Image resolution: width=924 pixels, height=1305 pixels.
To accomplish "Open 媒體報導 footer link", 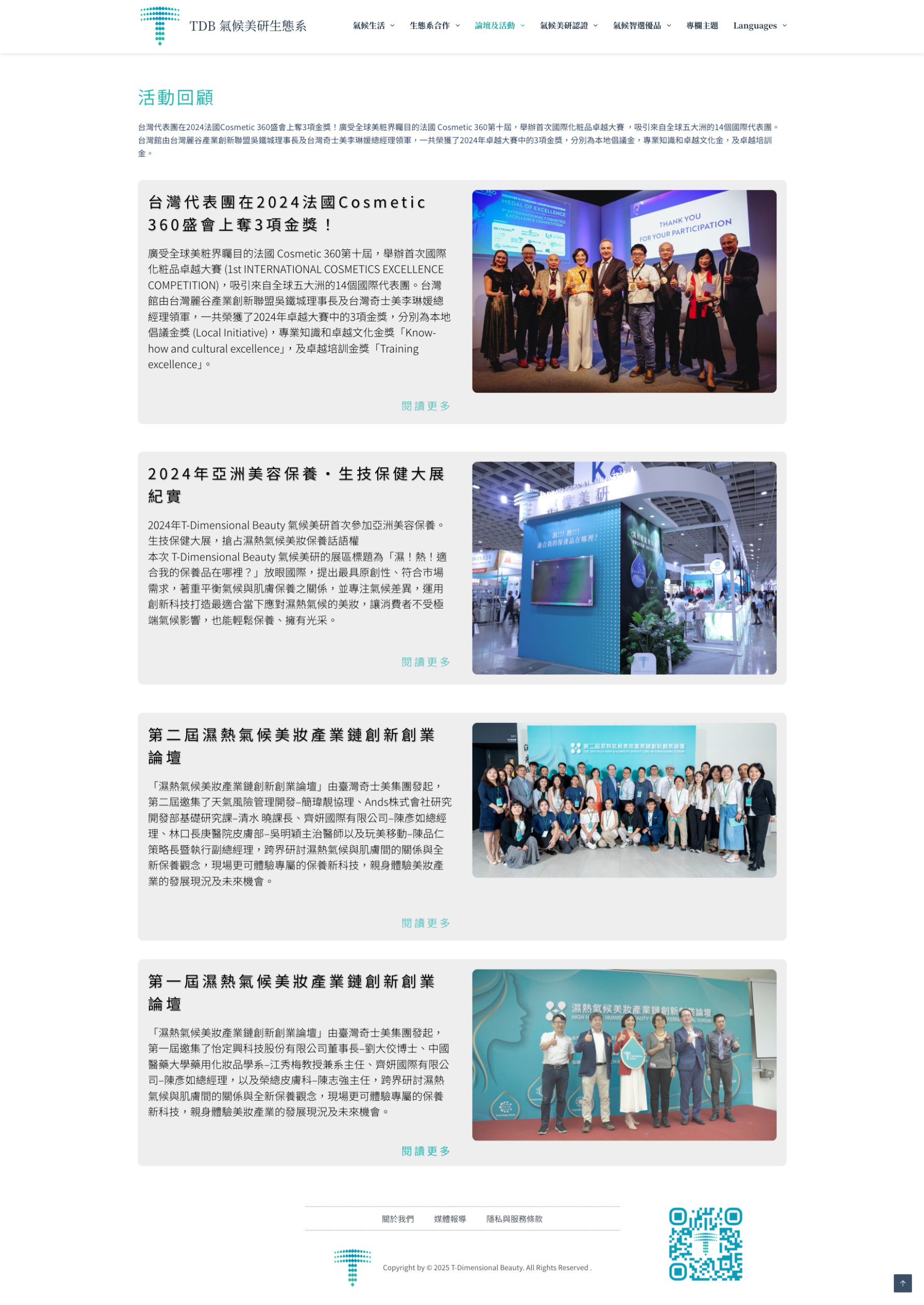I will (x=449, y=1218).
